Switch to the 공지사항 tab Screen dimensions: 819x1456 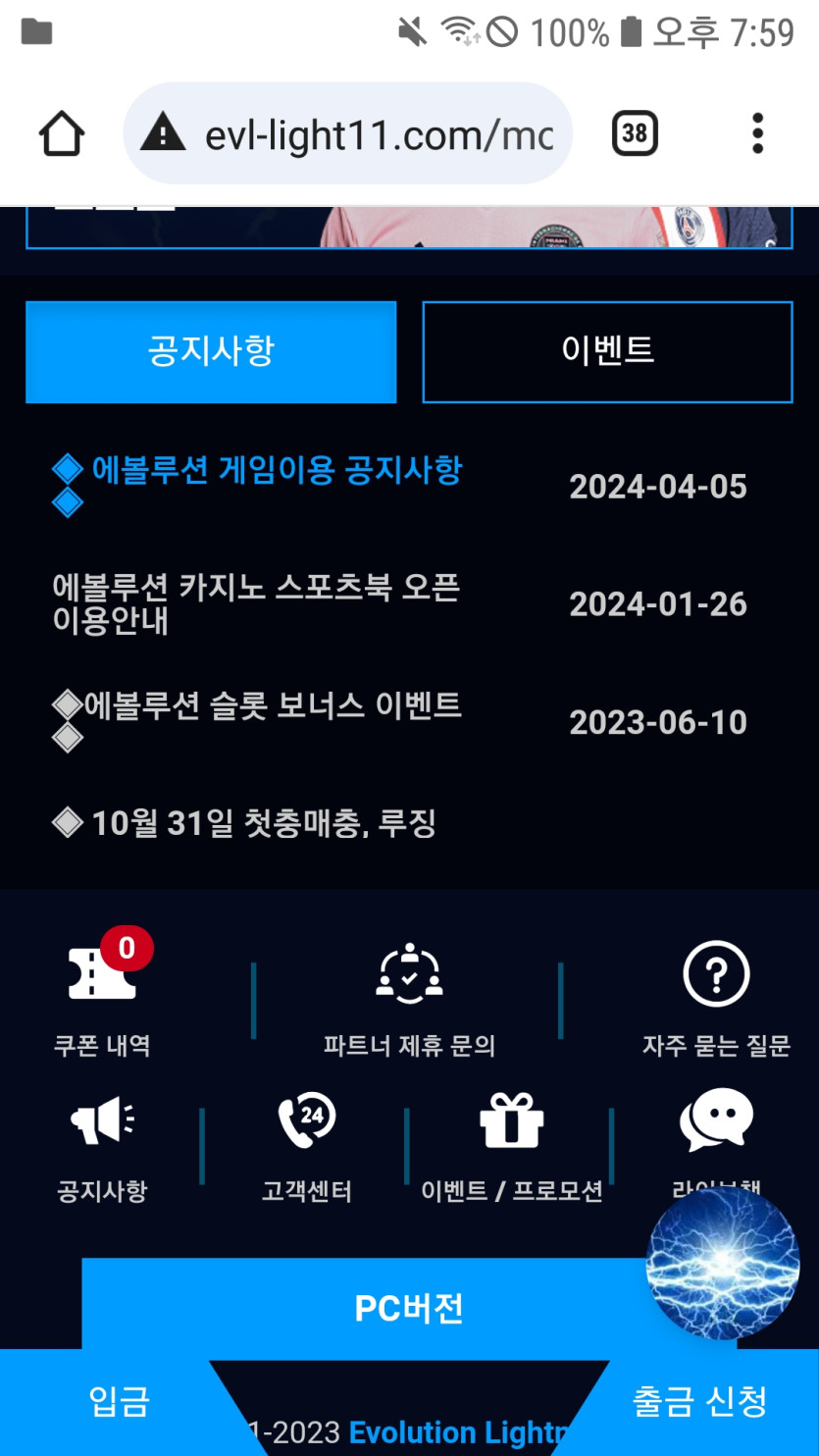(211, 351)
